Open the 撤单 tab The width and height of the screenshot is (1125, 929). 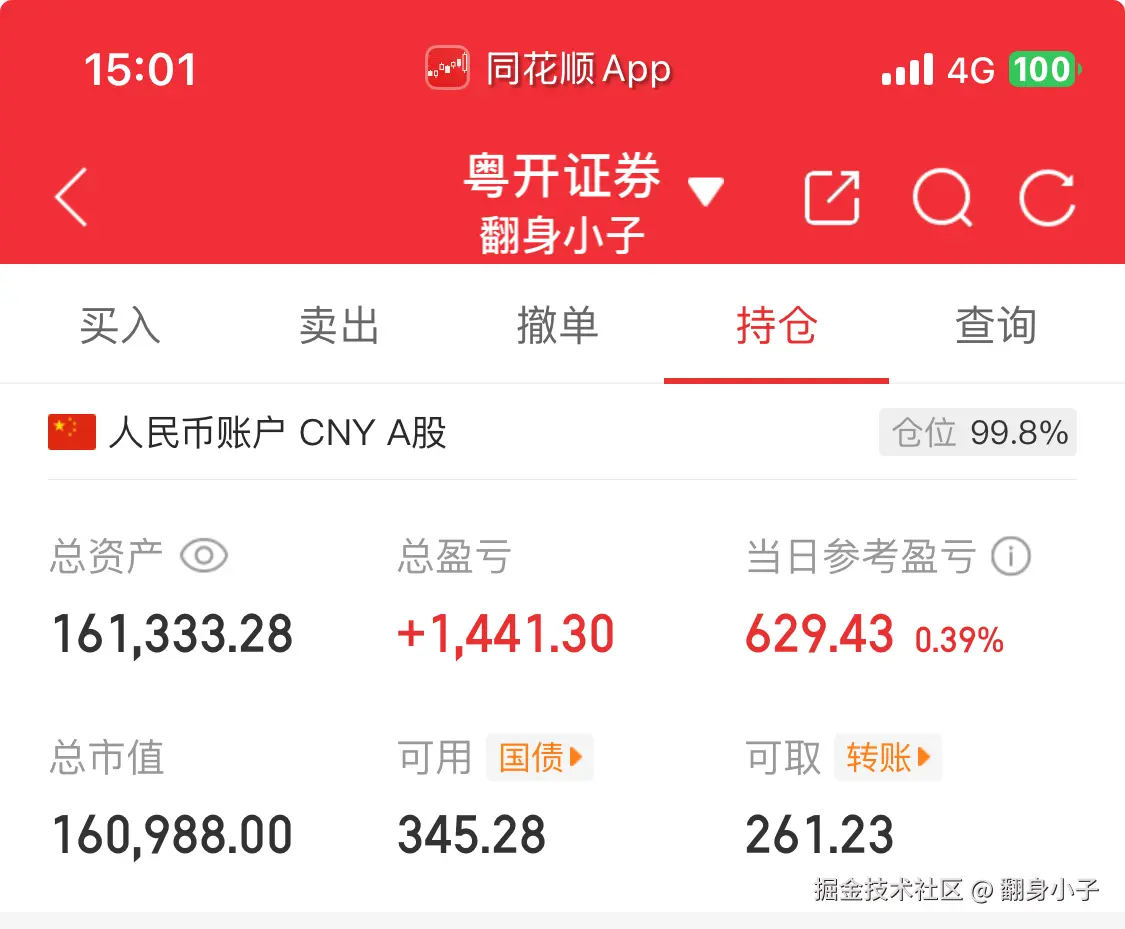[557, 326]
